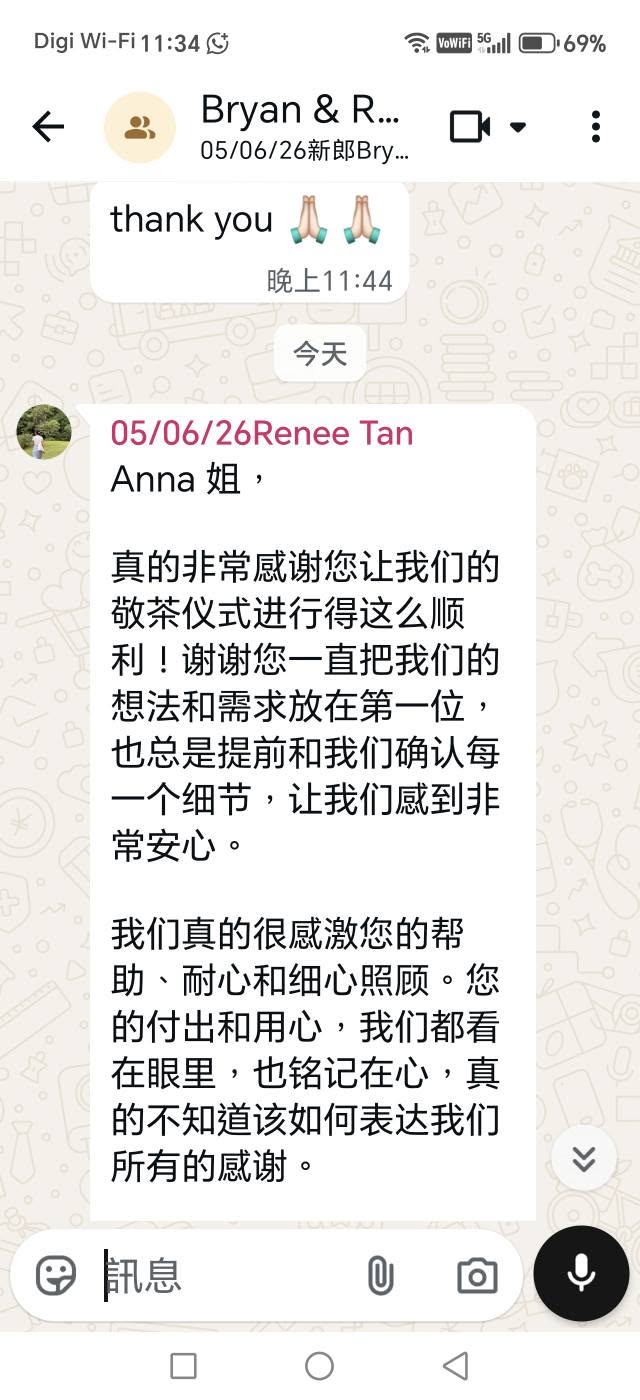Attach a file with the paperclip

380,1276
